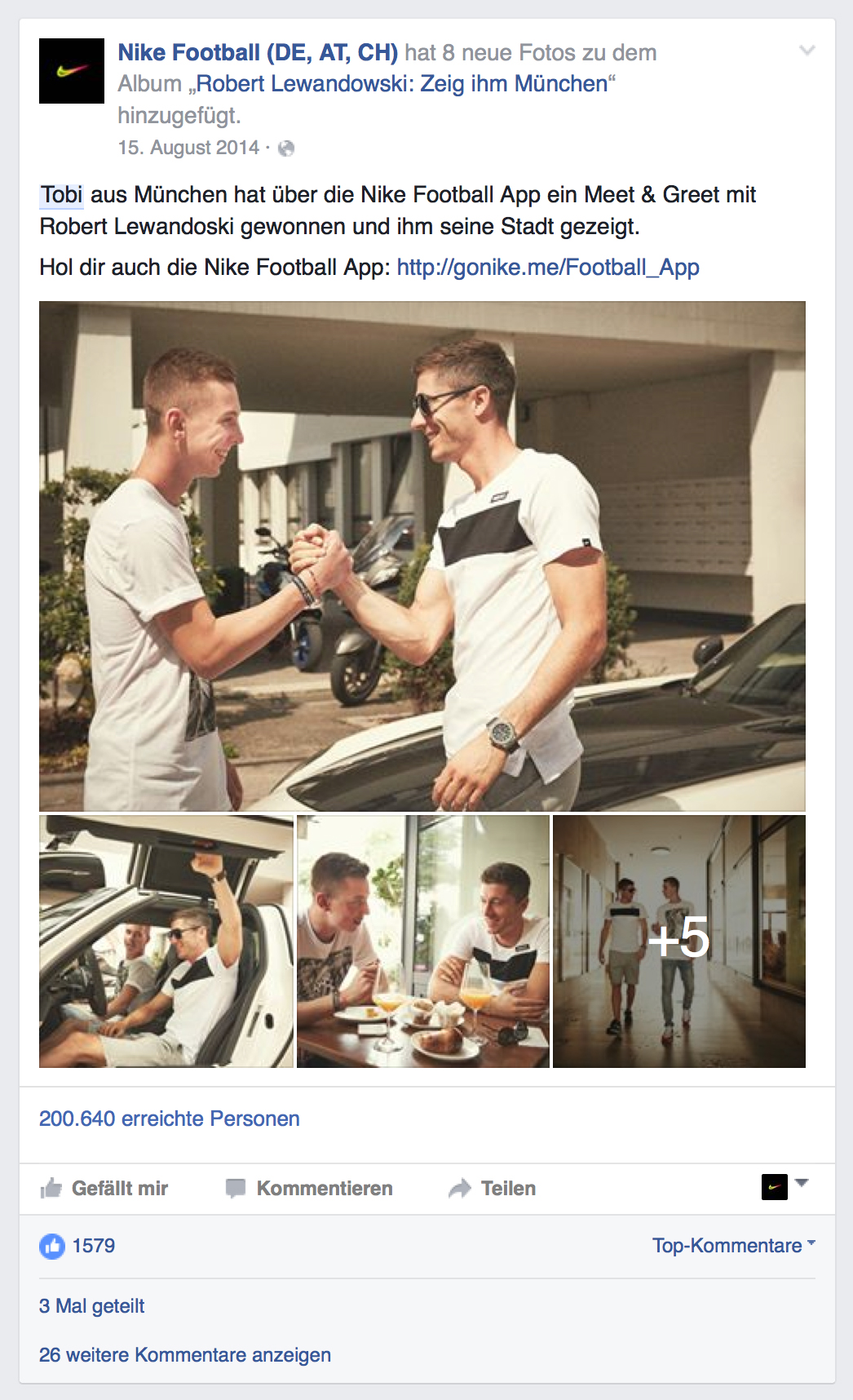Screen dimensions: 853x1400
Task: Share the post via Teilen
Action: coord(493,1189)
